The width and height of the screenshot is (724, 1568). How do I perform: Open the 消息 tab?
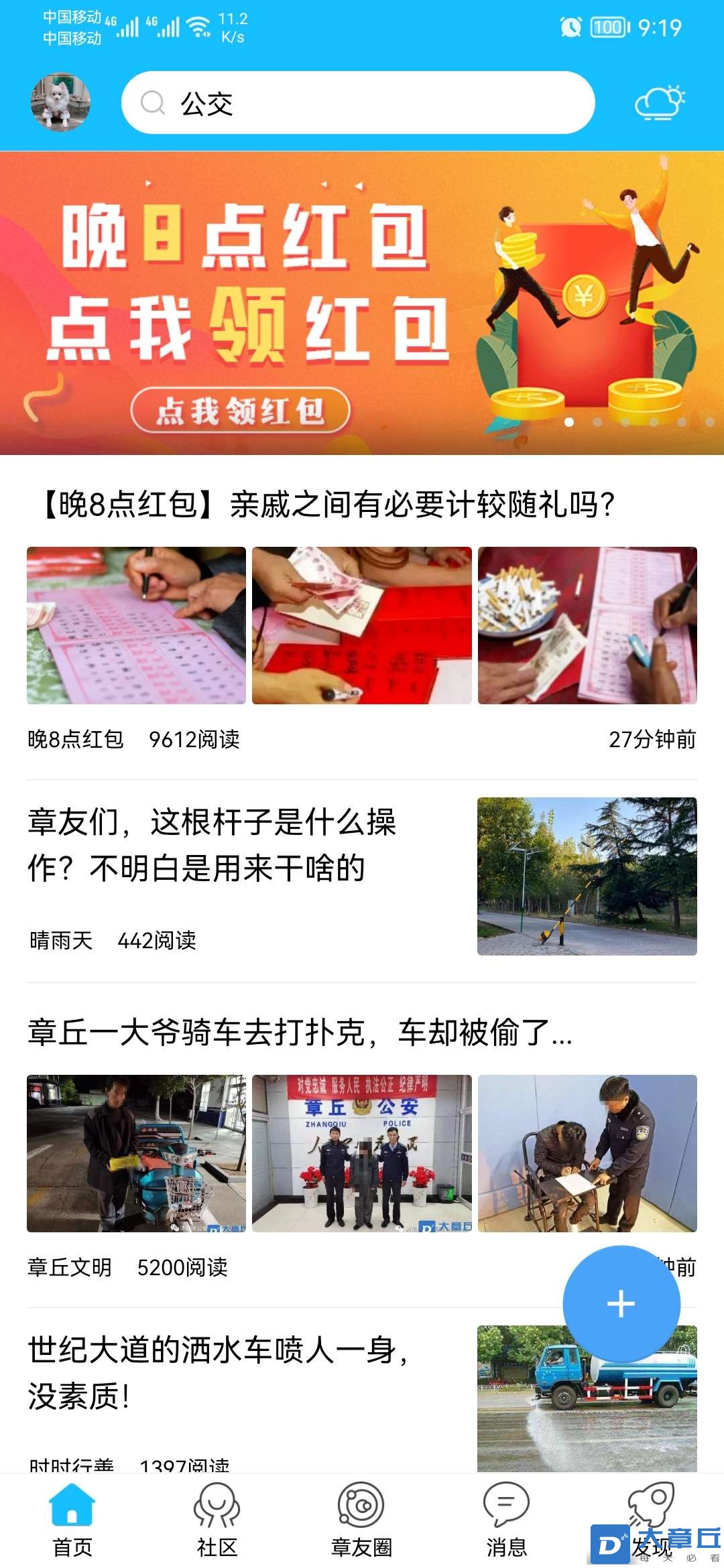[x=506, y=1519]
